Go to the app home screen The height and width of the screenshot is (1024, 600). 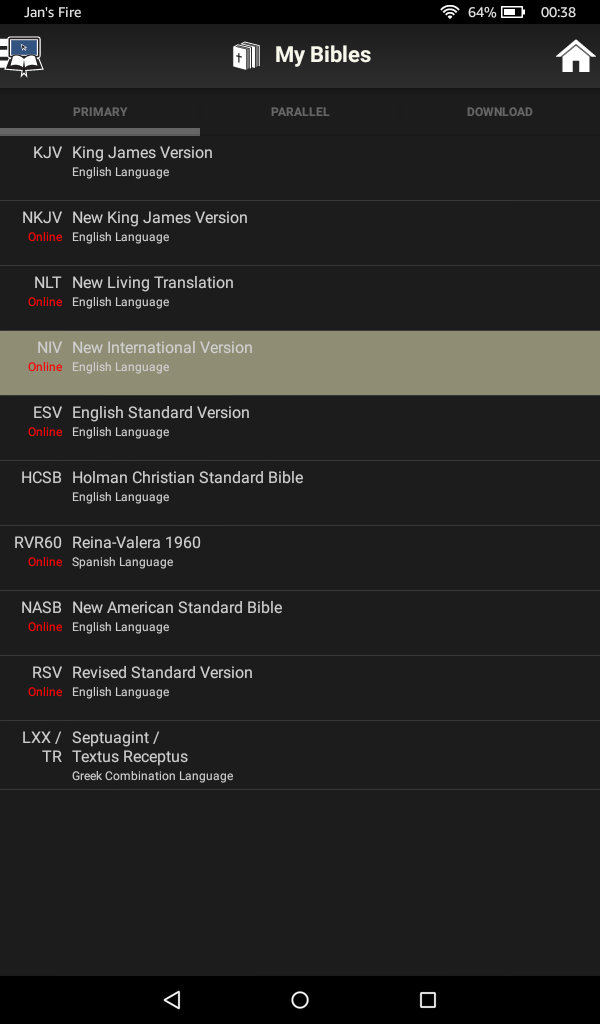(575, 56)
